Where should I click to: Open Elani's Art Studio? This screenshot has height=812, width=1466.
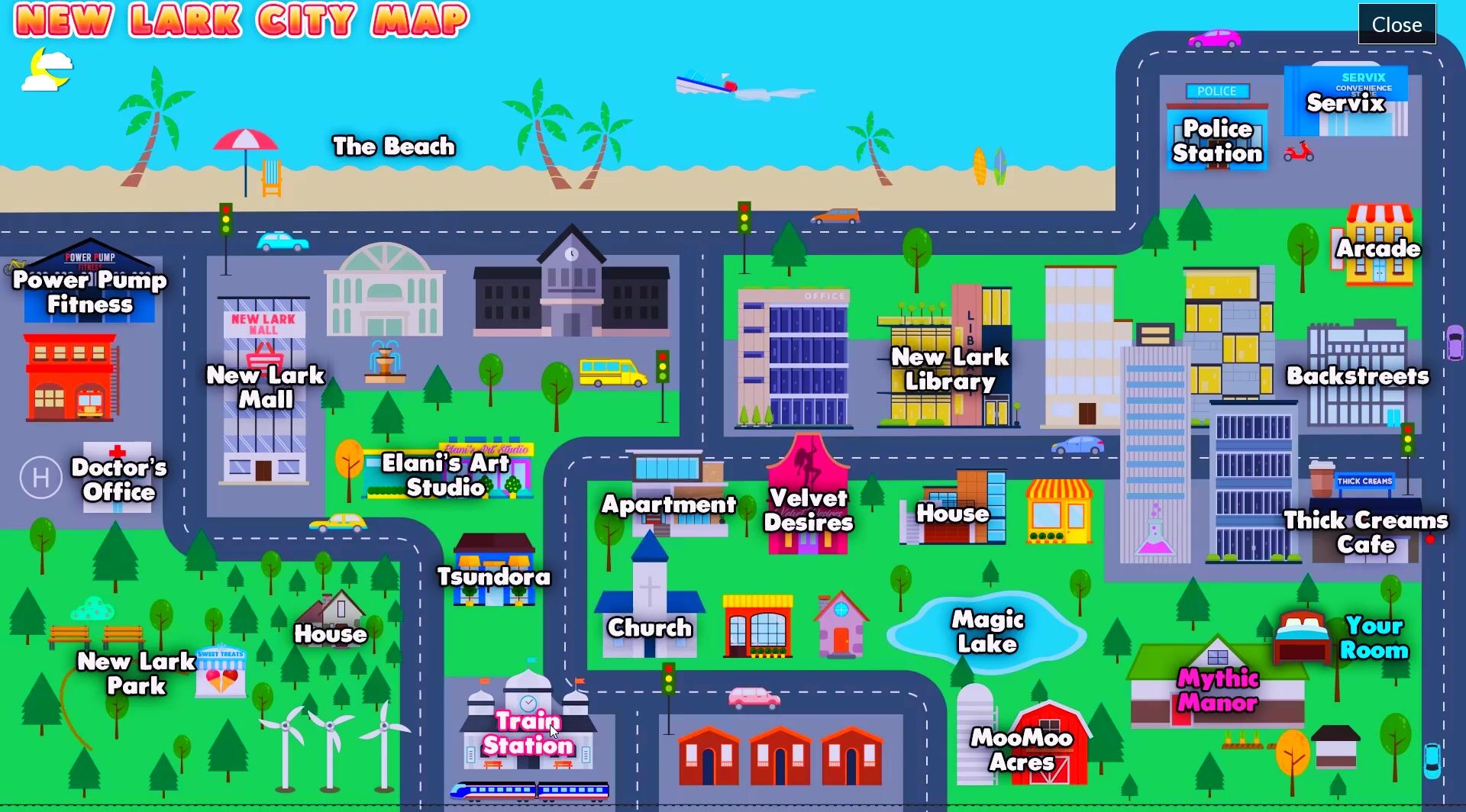(445, 475)
